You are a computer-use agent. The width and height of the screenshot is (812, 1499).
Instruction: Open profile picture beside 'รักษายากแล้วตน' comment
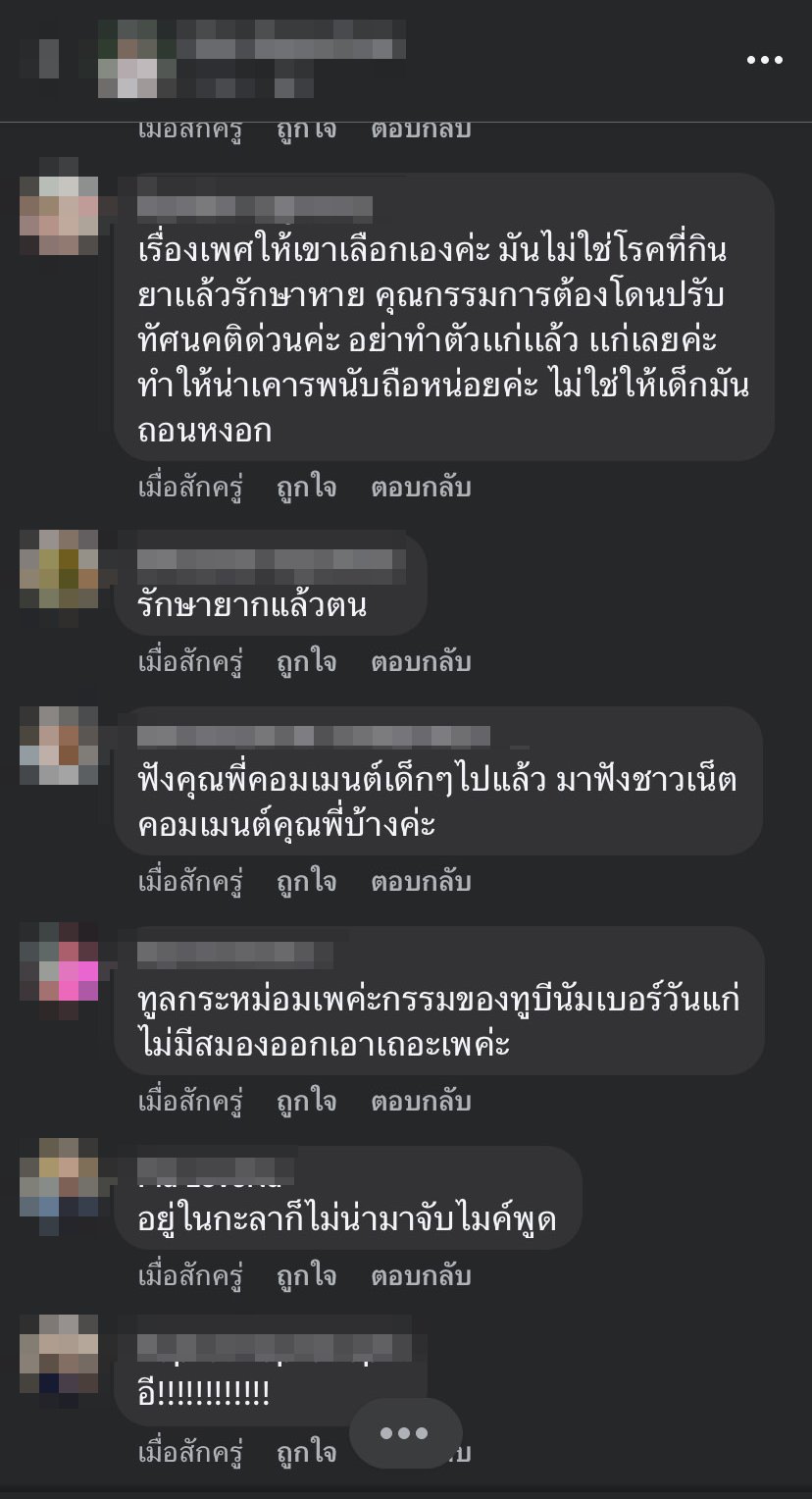[59, 569]
